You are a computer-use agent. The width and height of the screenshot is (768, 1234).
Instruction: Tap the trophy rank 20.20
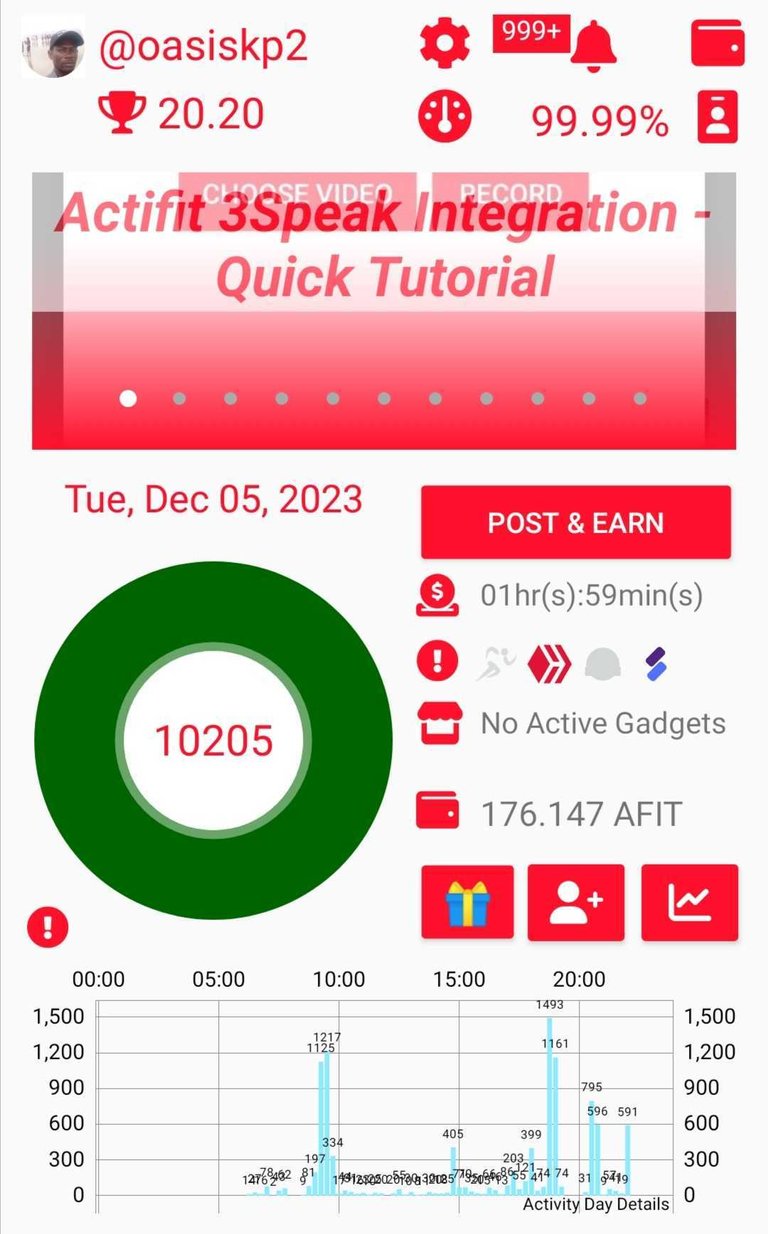tap(182, 114)
